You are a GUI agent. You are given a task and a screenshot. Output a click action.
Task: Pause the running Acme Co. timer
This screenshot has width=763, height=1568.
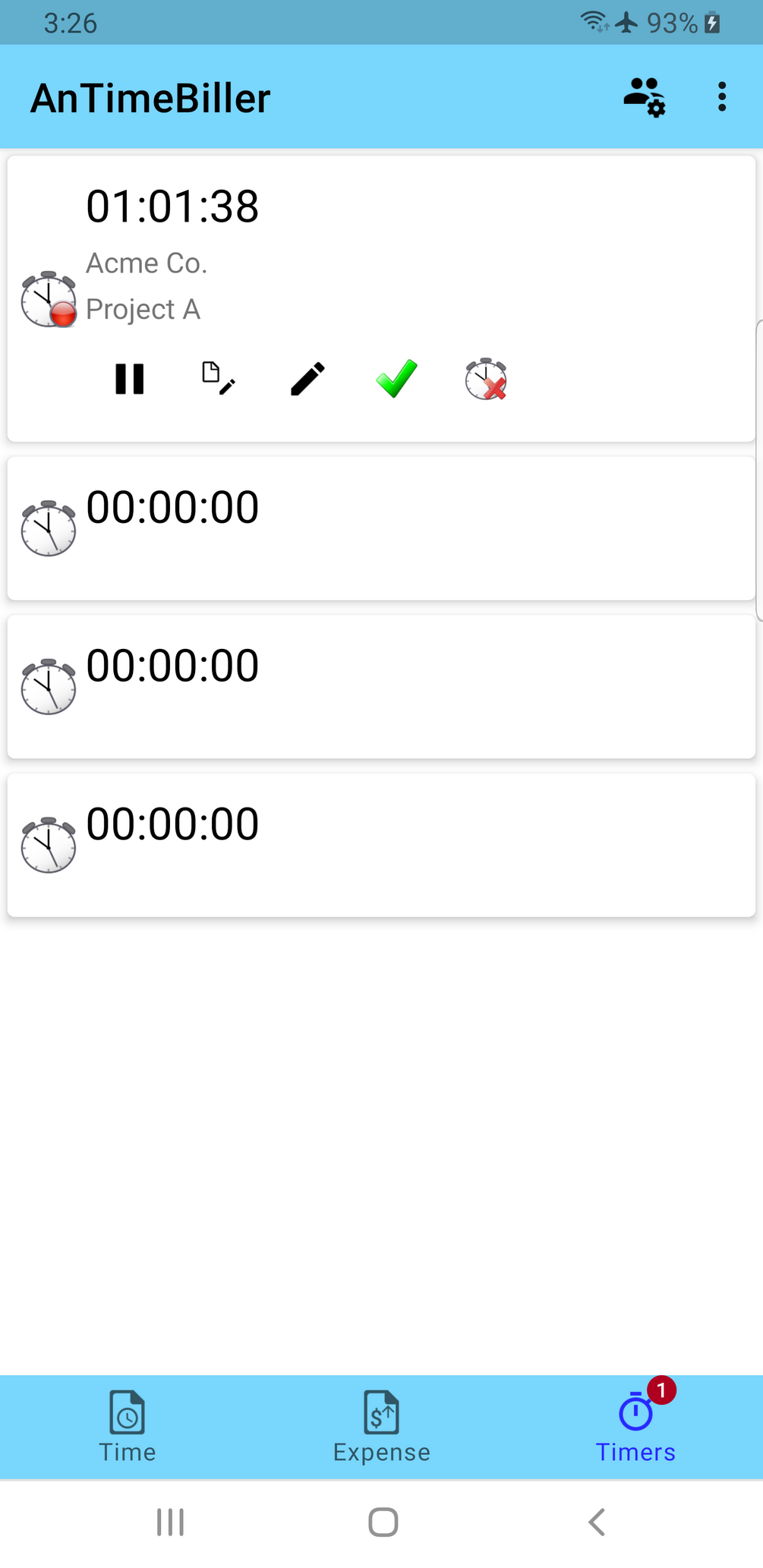pyautogui.click(x=130, y=379)
